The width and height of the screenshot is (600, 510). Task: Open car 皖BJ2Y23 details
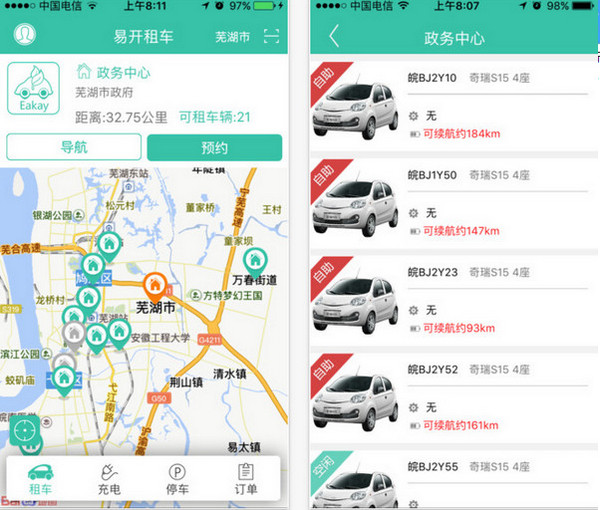(454, 299)
